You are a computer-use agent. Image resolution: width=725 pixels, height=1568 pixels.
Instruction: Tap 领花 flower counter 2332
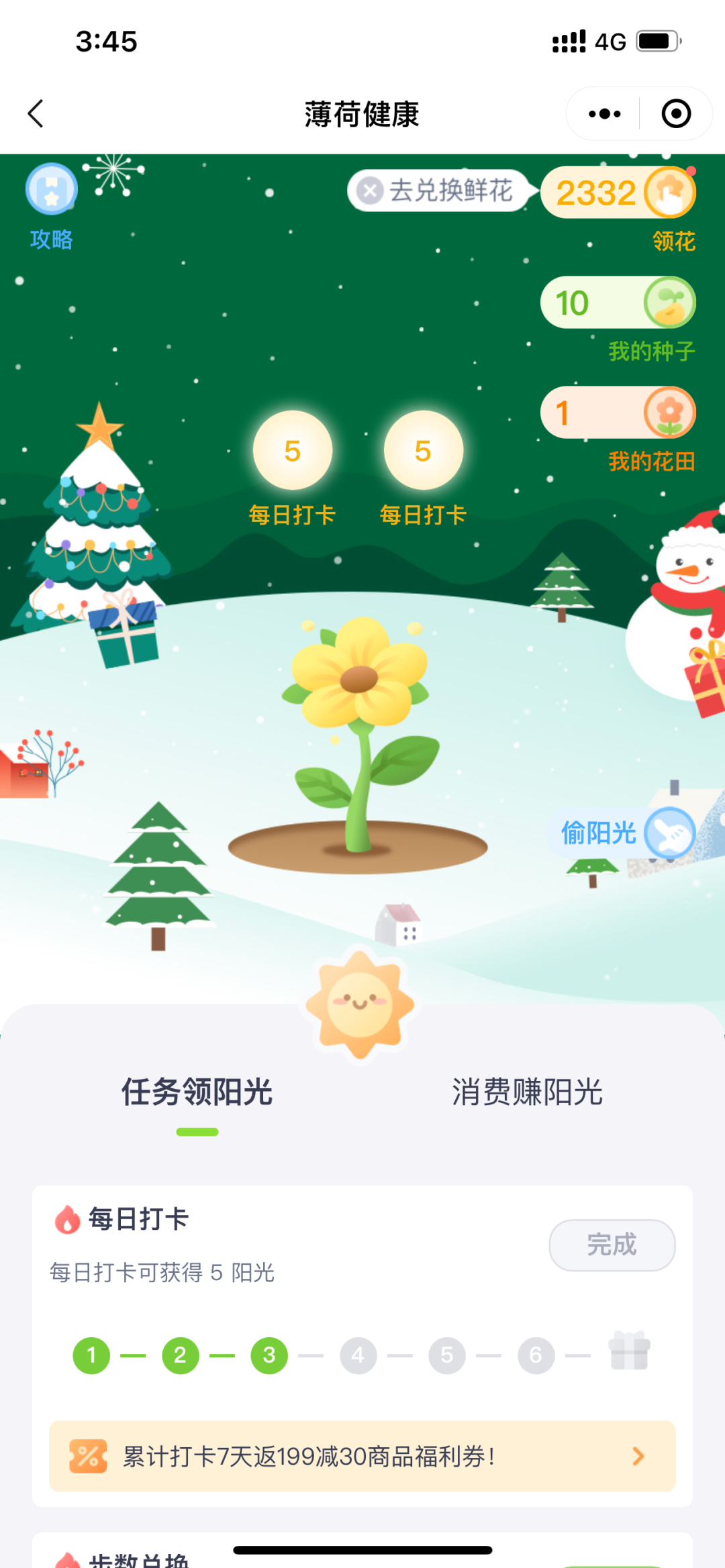pos(618,193)
